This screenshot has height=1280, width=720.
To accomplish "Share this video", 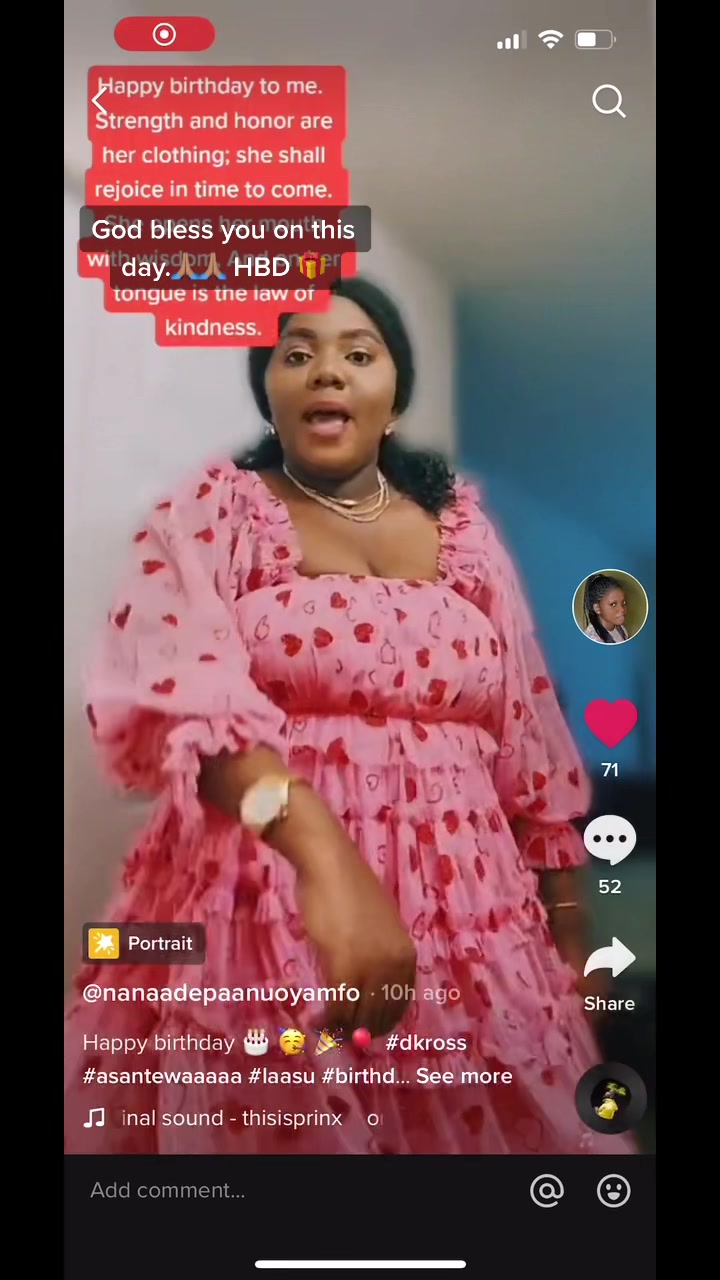I will (x=610, y=973).
